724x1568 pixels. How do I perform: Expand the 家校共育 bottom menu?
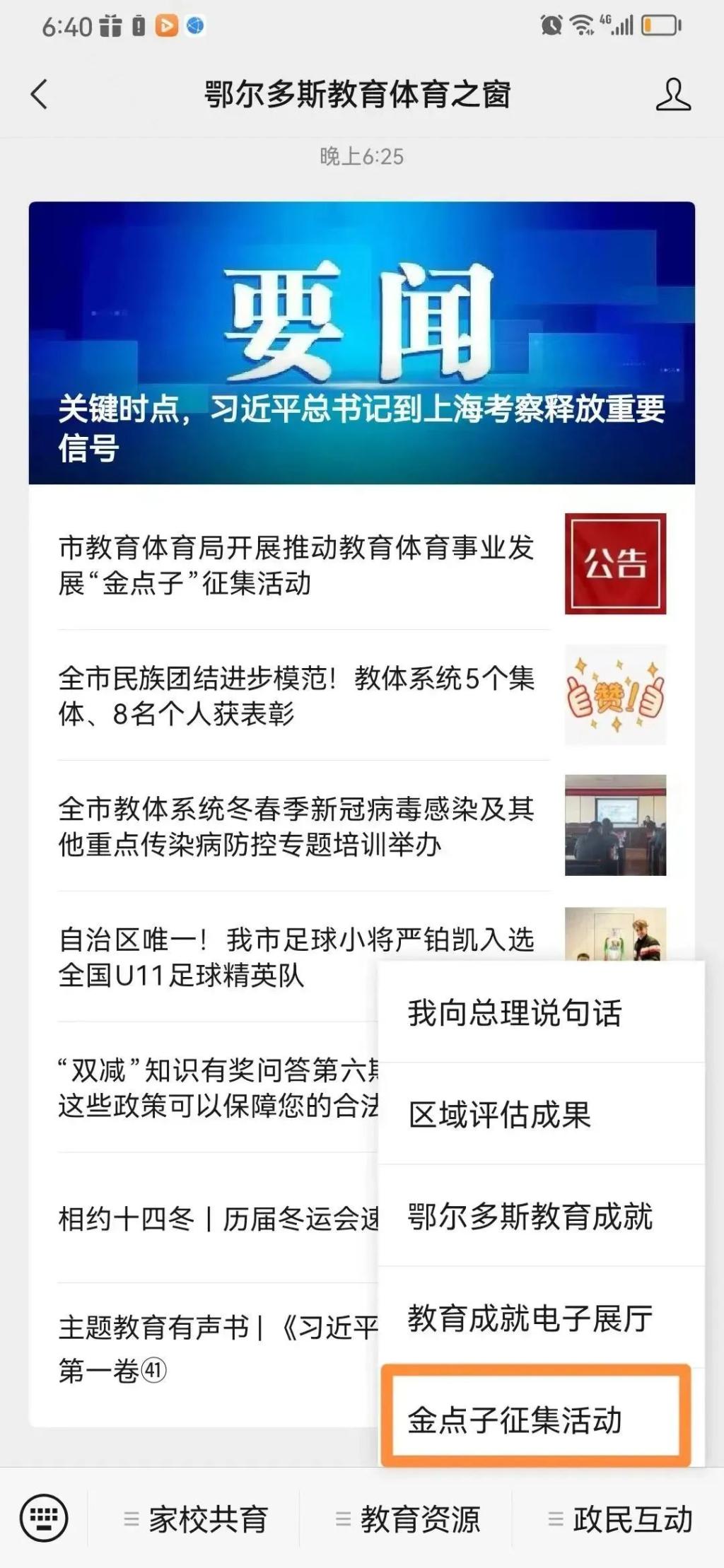point(196,1519)
